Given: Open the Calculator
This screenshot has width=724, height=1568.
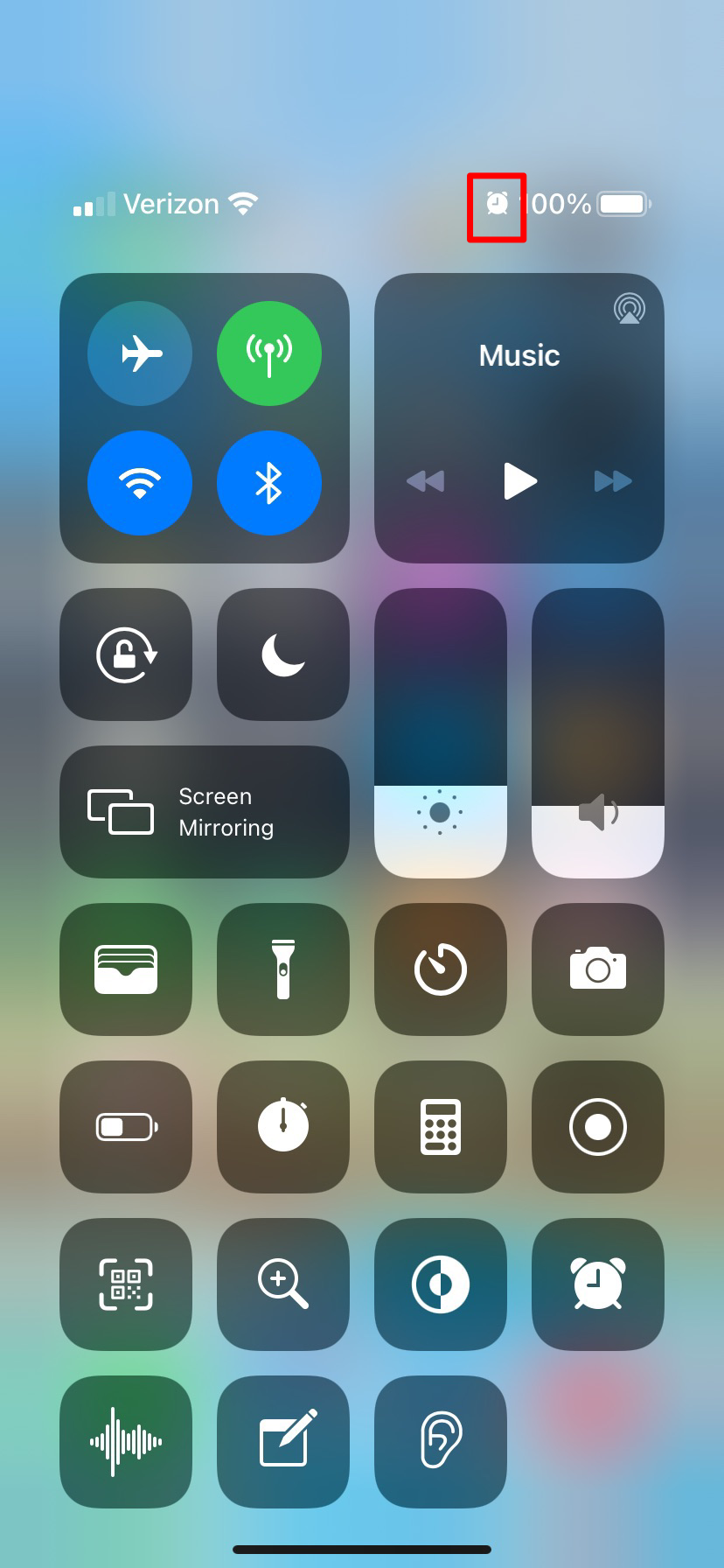Looking at the screenshot, I should coord(441,1127).
